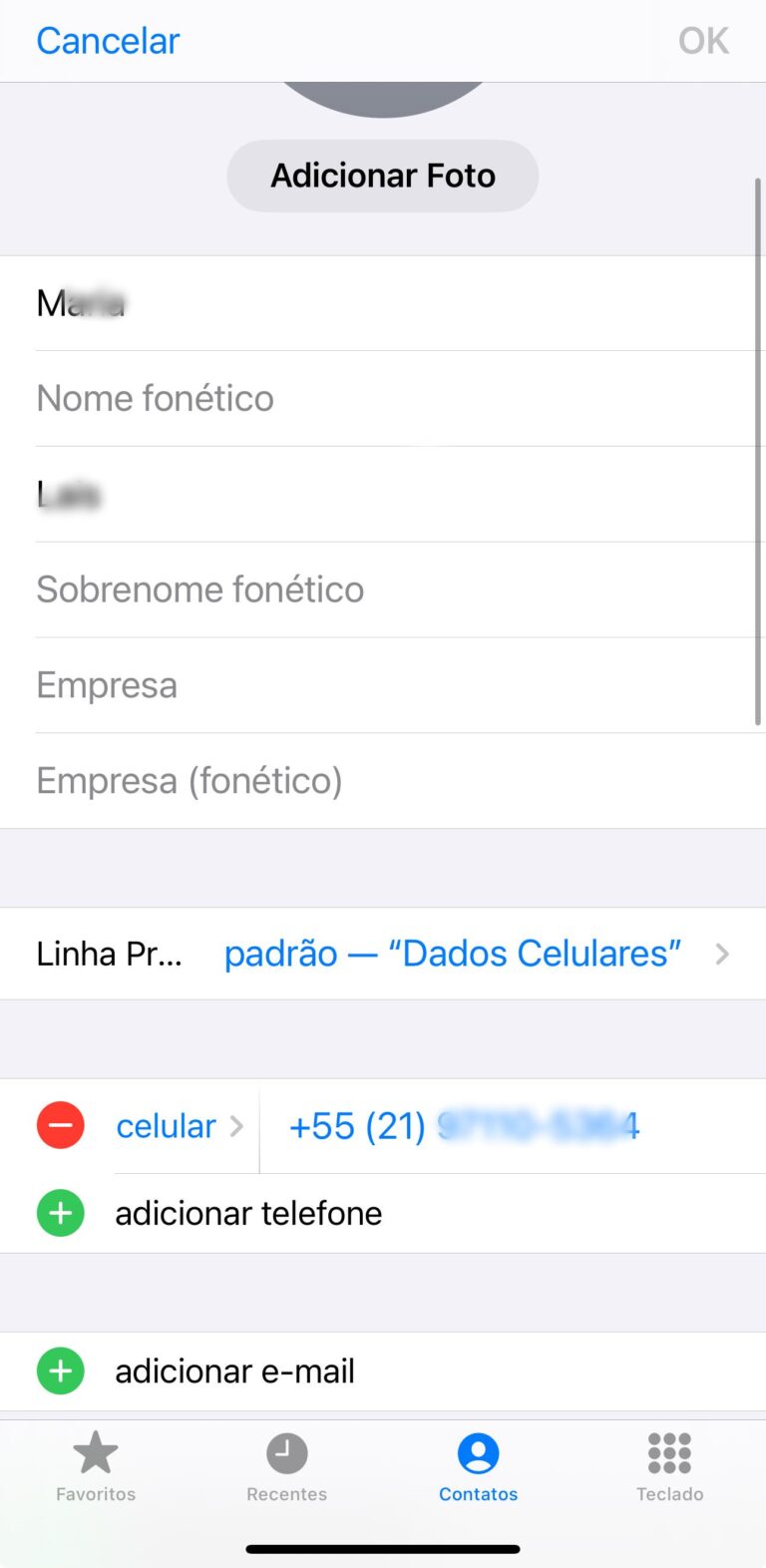Viewport: 766px width, 1568px height.
Task: Open the celular label selector
Action: pyautogui.click(x=178, y=1125)
